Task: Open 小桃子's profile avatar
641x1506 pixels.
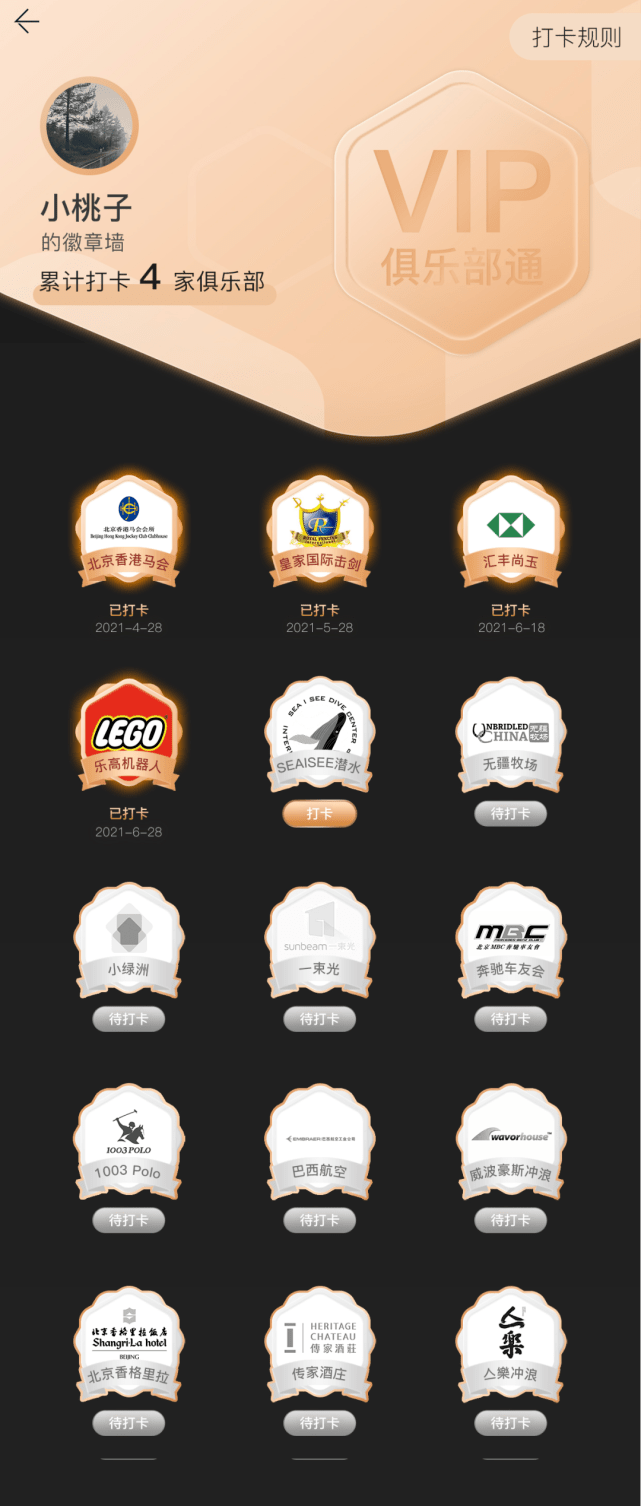Action: pyautogui.click(x=89, y=127)
